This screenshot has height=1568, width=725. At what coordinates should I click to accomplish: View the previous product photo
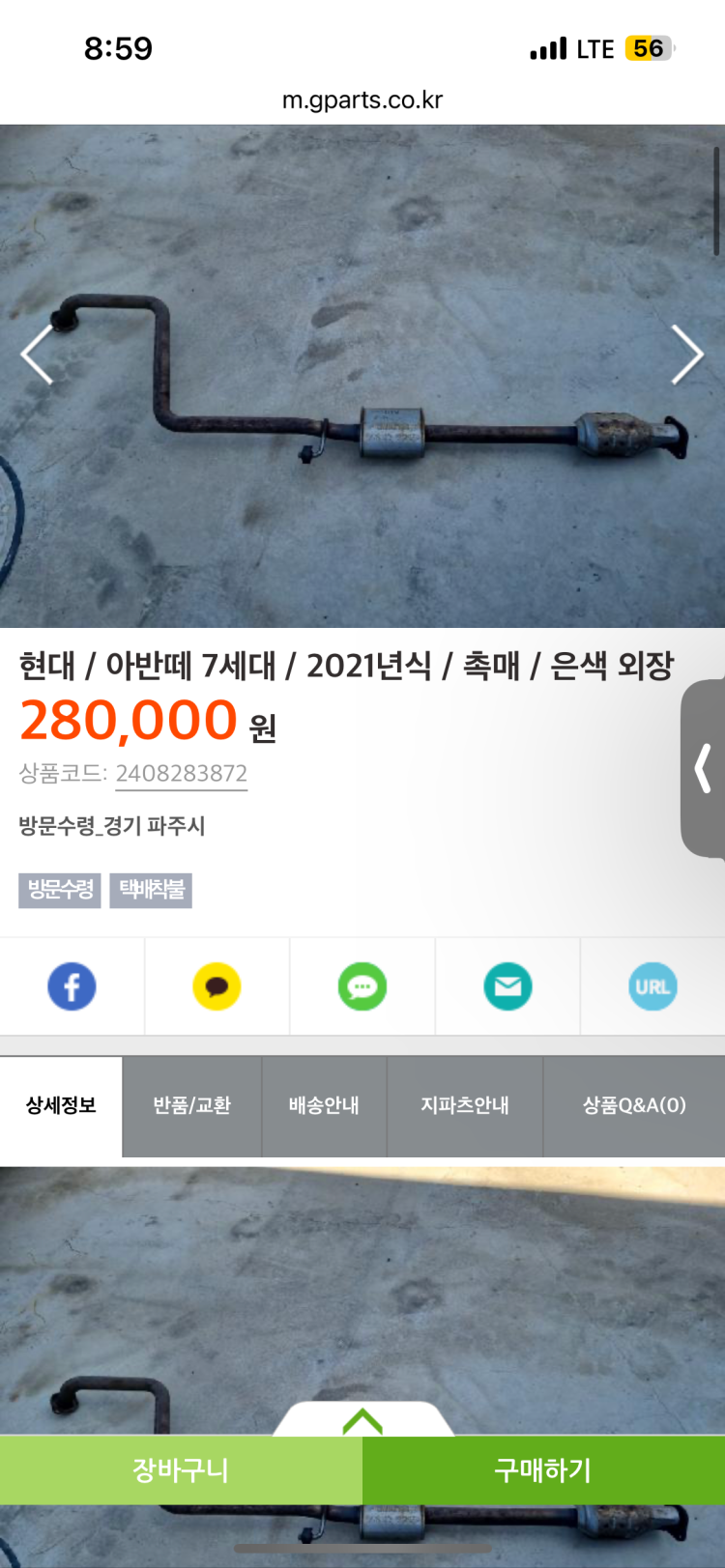[36, 355]
